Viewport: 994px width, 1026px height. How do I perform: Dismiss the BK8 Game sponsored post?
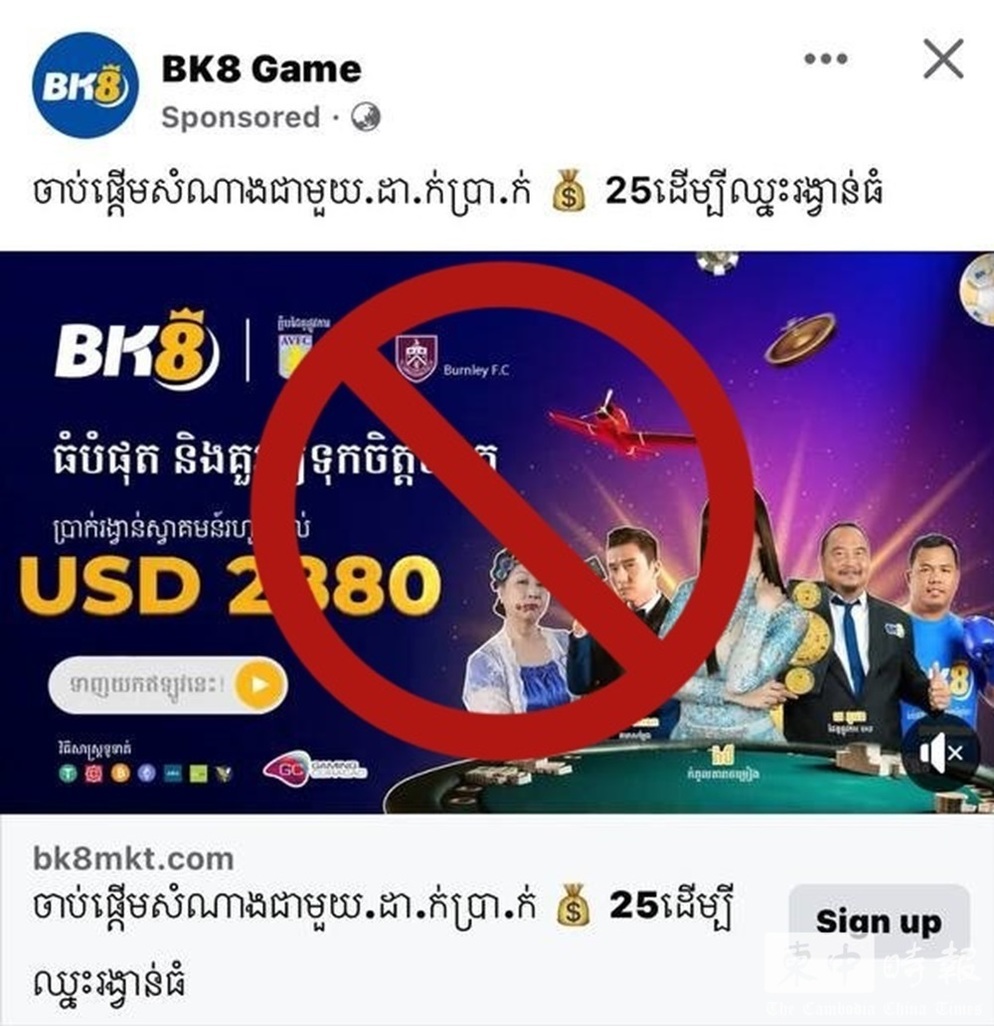tap(942, 60)
